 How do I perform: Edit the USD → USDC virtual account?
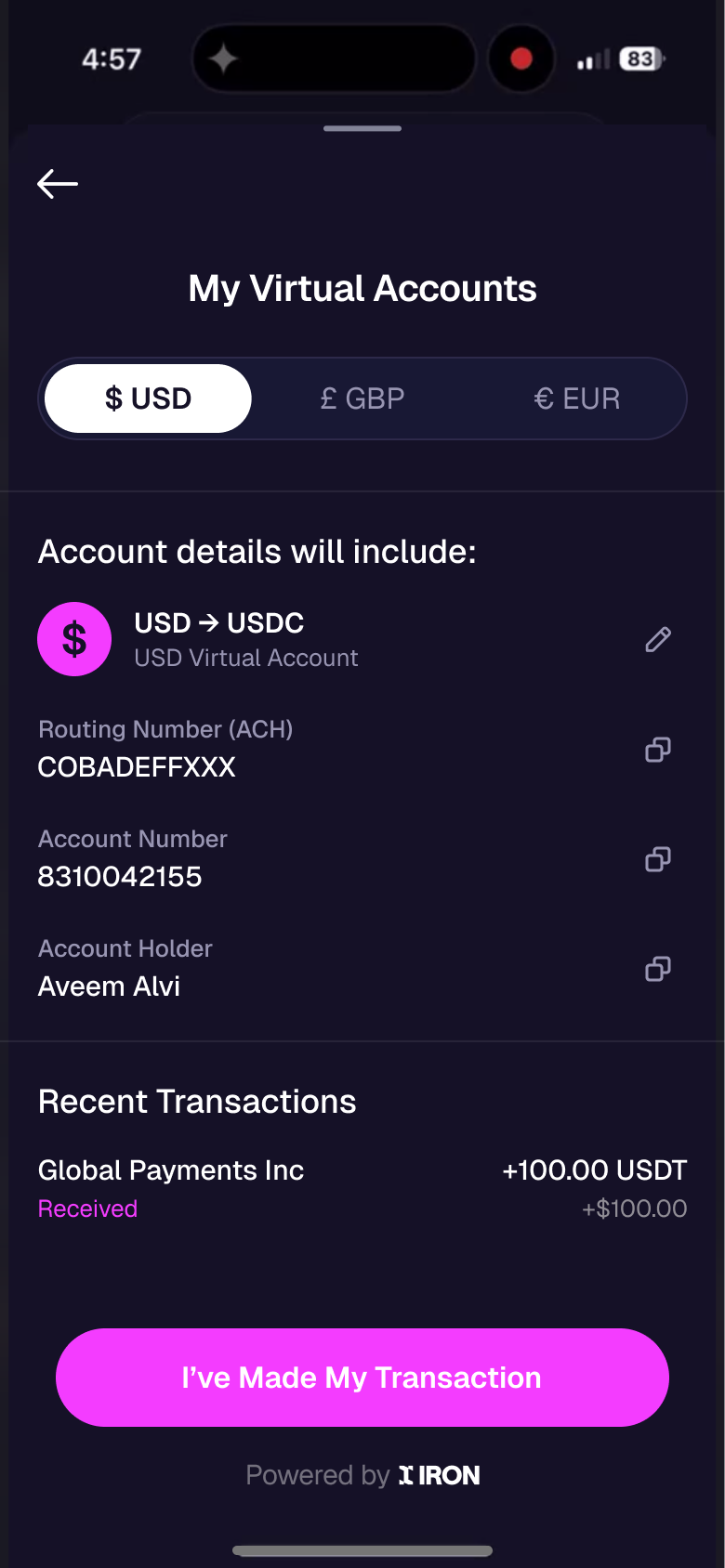[x=658, y=639]
